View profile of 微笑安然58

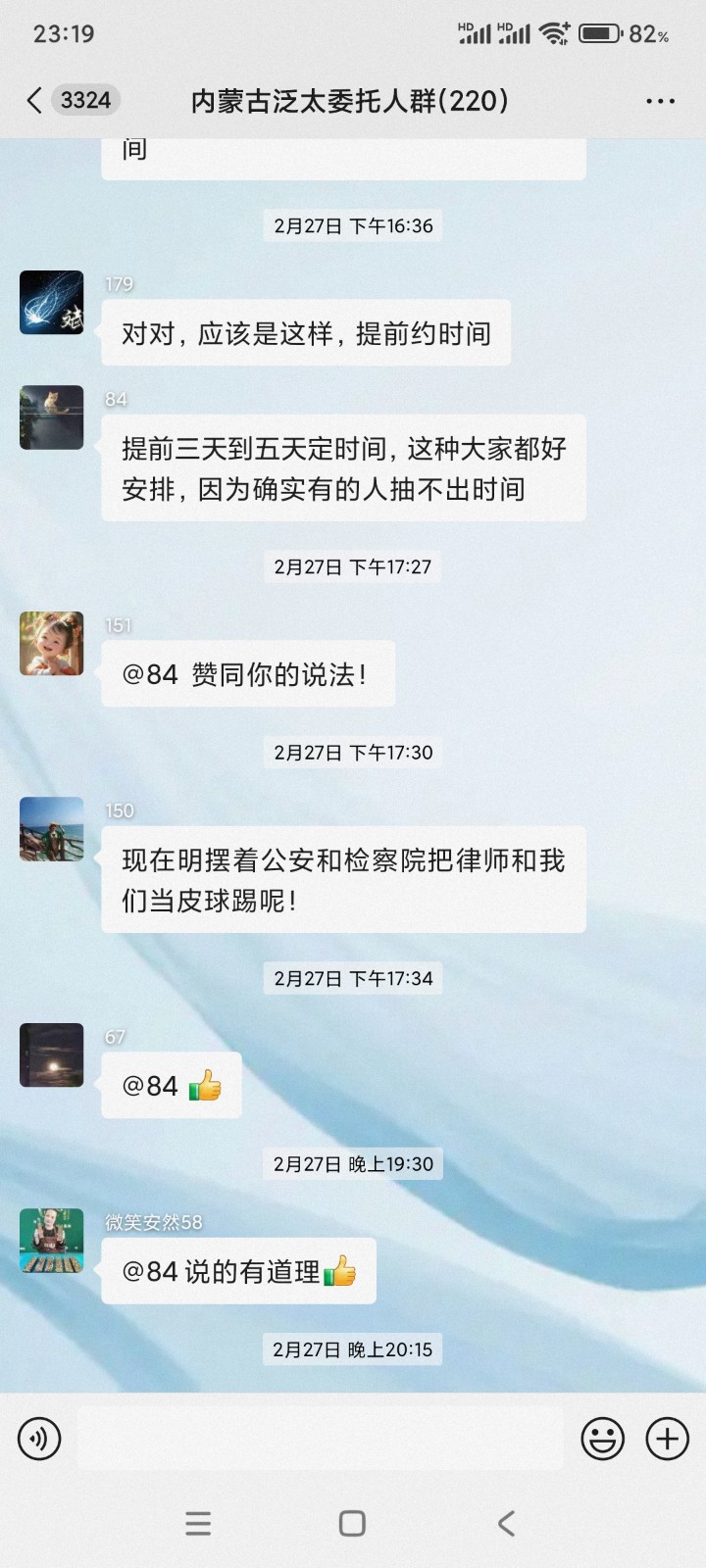click(52, 1241)
